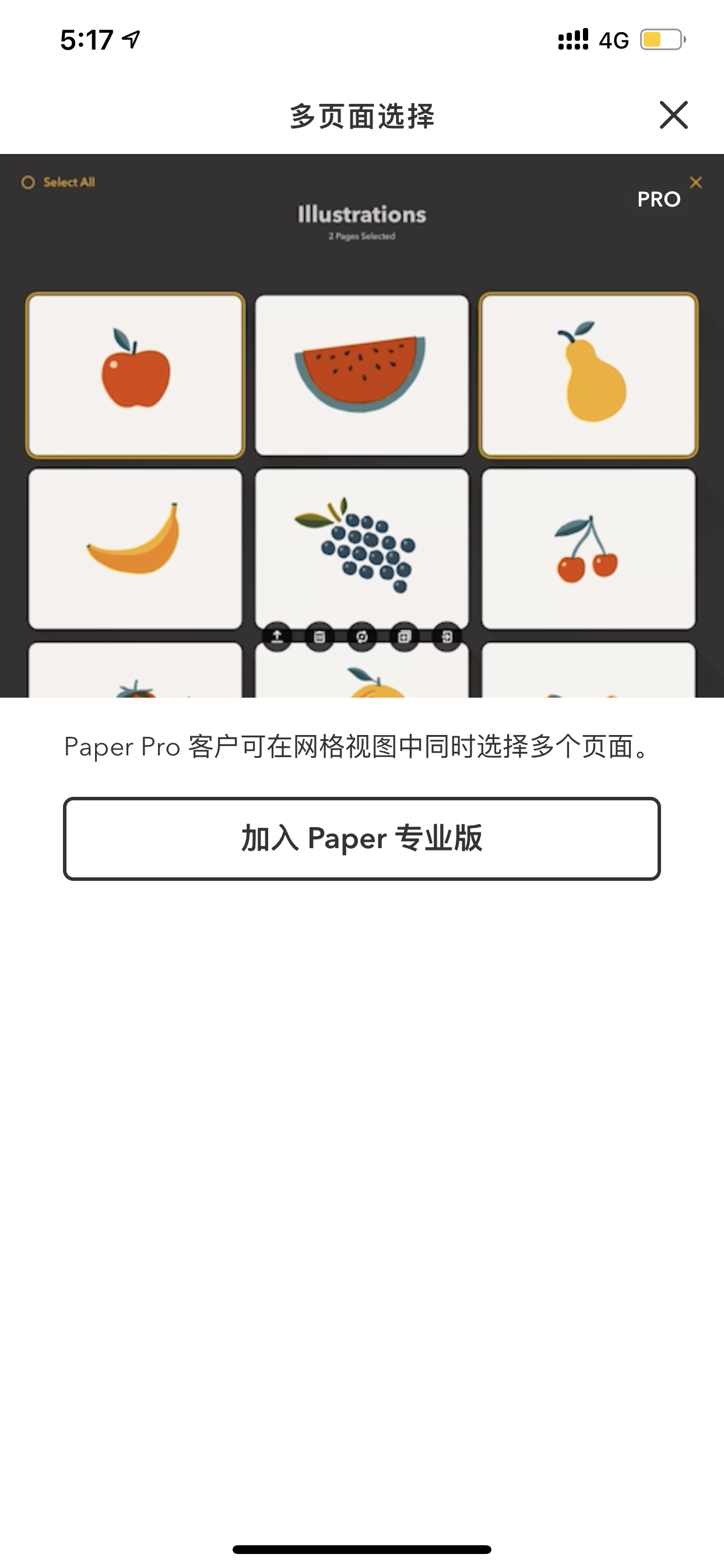Screen dimensions: 724x1568
Task: Tap the 加入 Paper 专业版 button
Action: [362, 838]
